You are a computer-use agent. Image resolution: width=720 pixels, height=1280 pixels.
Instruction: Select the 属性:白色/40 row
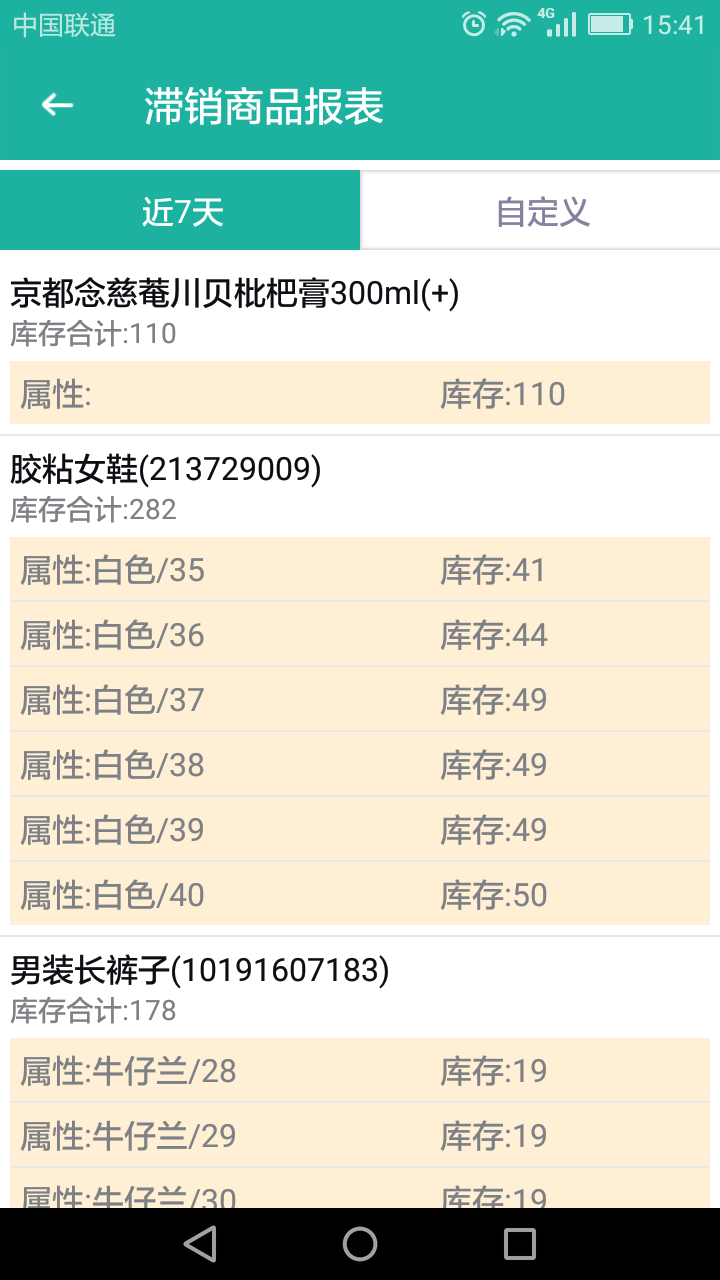pos(360,894)
